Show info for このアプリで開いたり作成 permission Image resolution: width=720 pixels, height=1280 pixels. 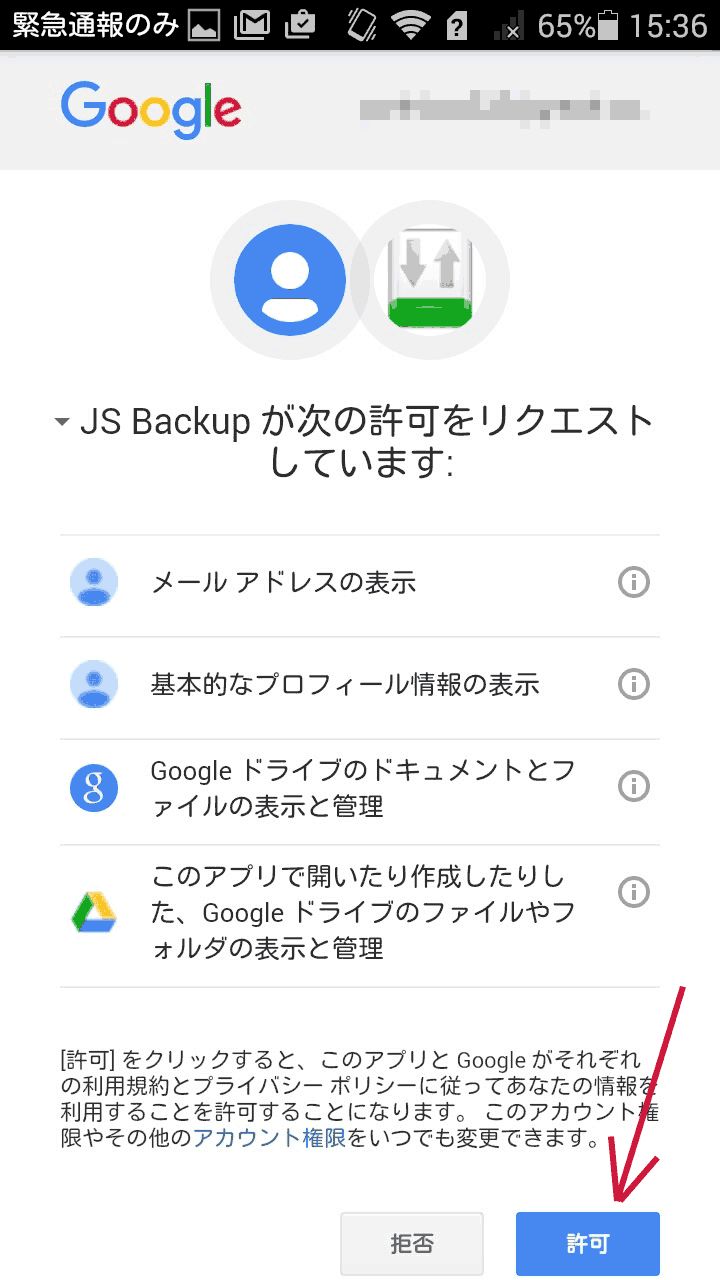click(x=633, y=891)
